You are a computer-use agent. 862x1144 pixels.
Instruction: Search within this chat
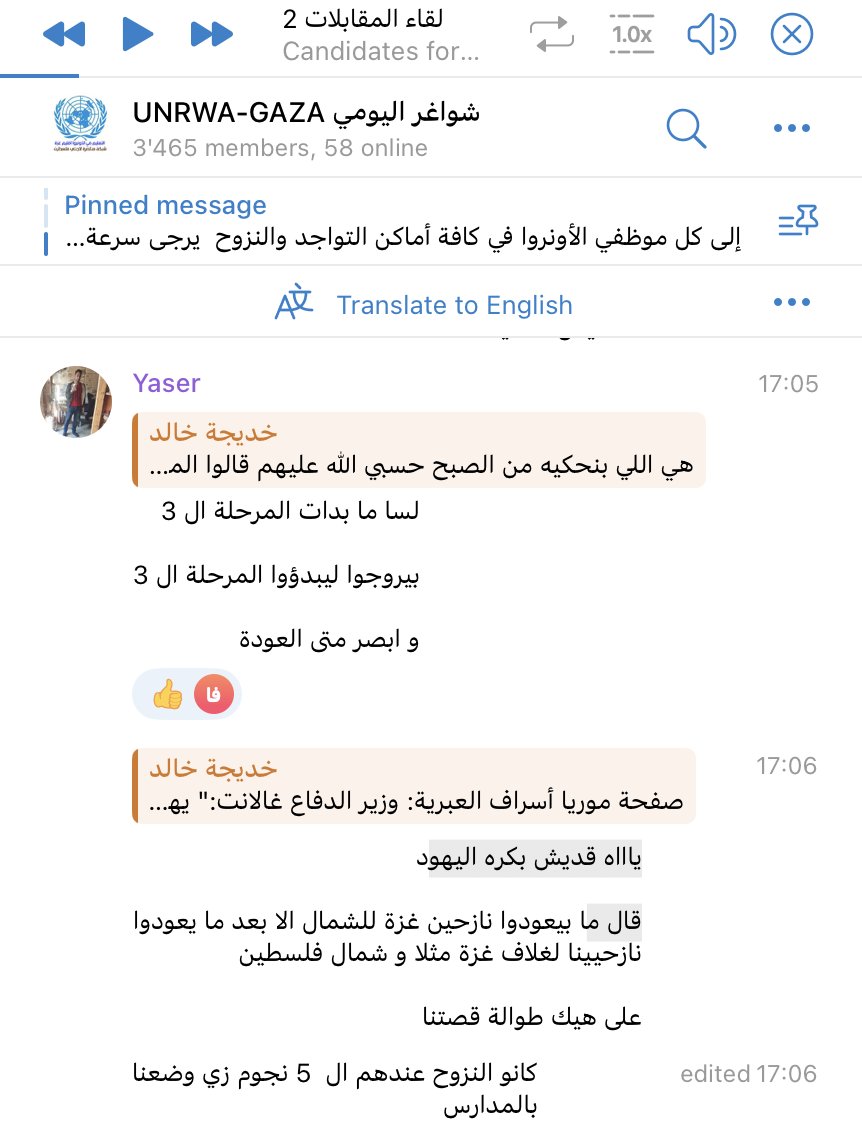(686, 128)
